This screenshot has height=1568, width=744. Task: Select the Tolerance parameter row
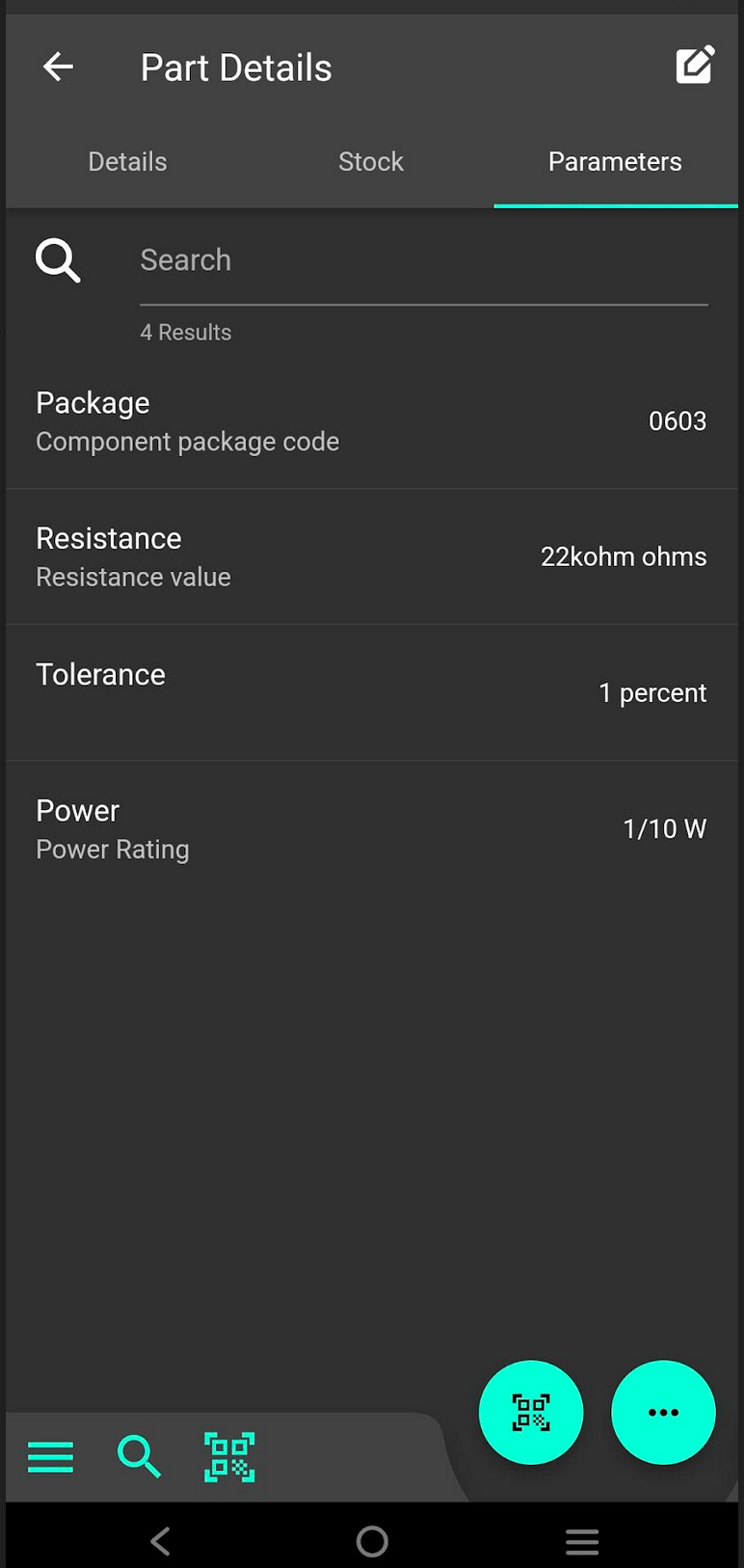click(x=371, y=692)
